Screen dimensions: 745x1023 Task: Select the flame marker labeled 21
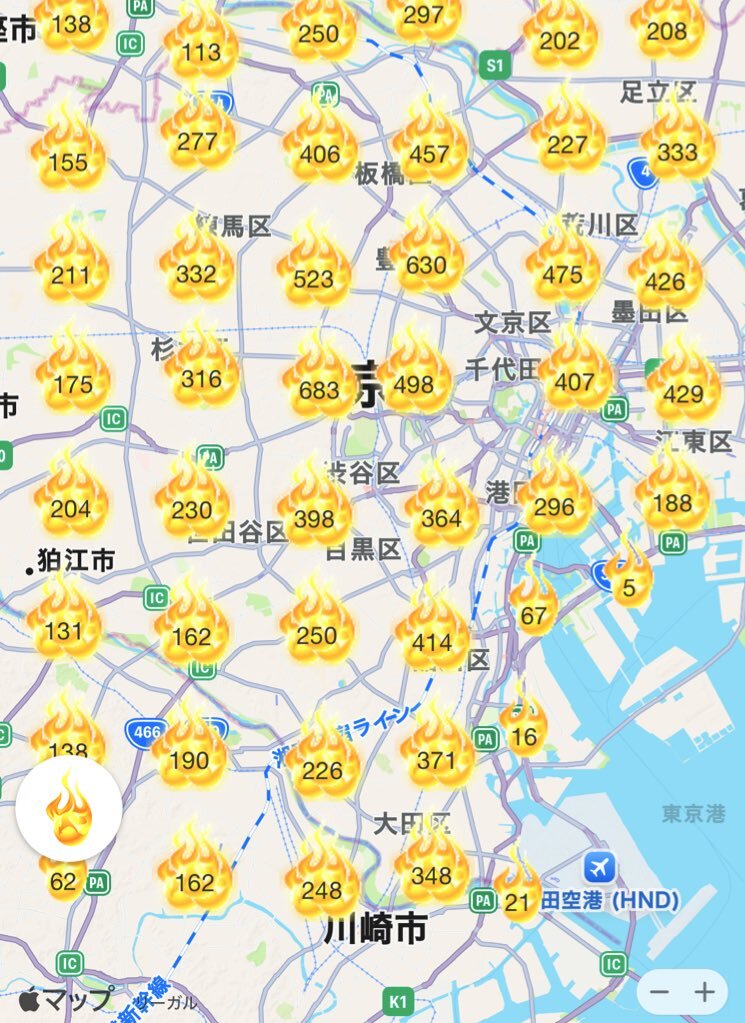click(x=516, y=897)
